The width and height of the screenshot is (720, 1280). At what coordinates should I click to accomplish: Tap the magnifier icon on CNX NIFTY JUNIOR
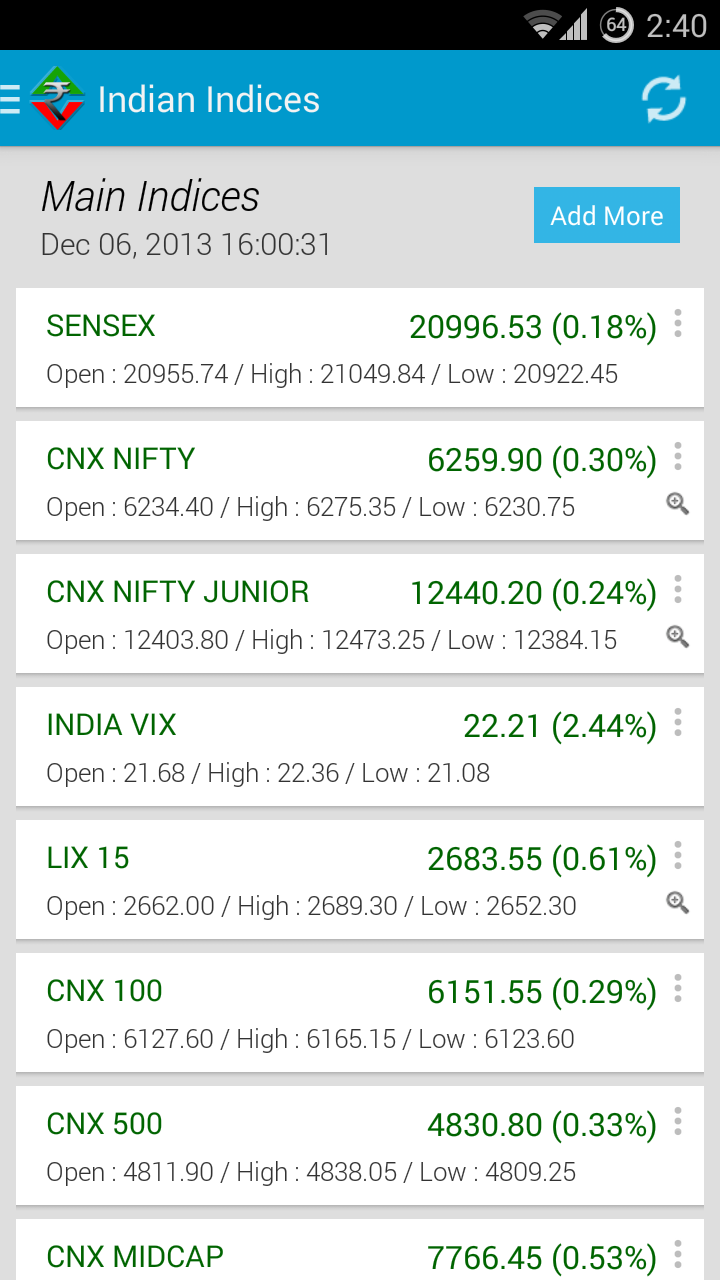[678, 637]
